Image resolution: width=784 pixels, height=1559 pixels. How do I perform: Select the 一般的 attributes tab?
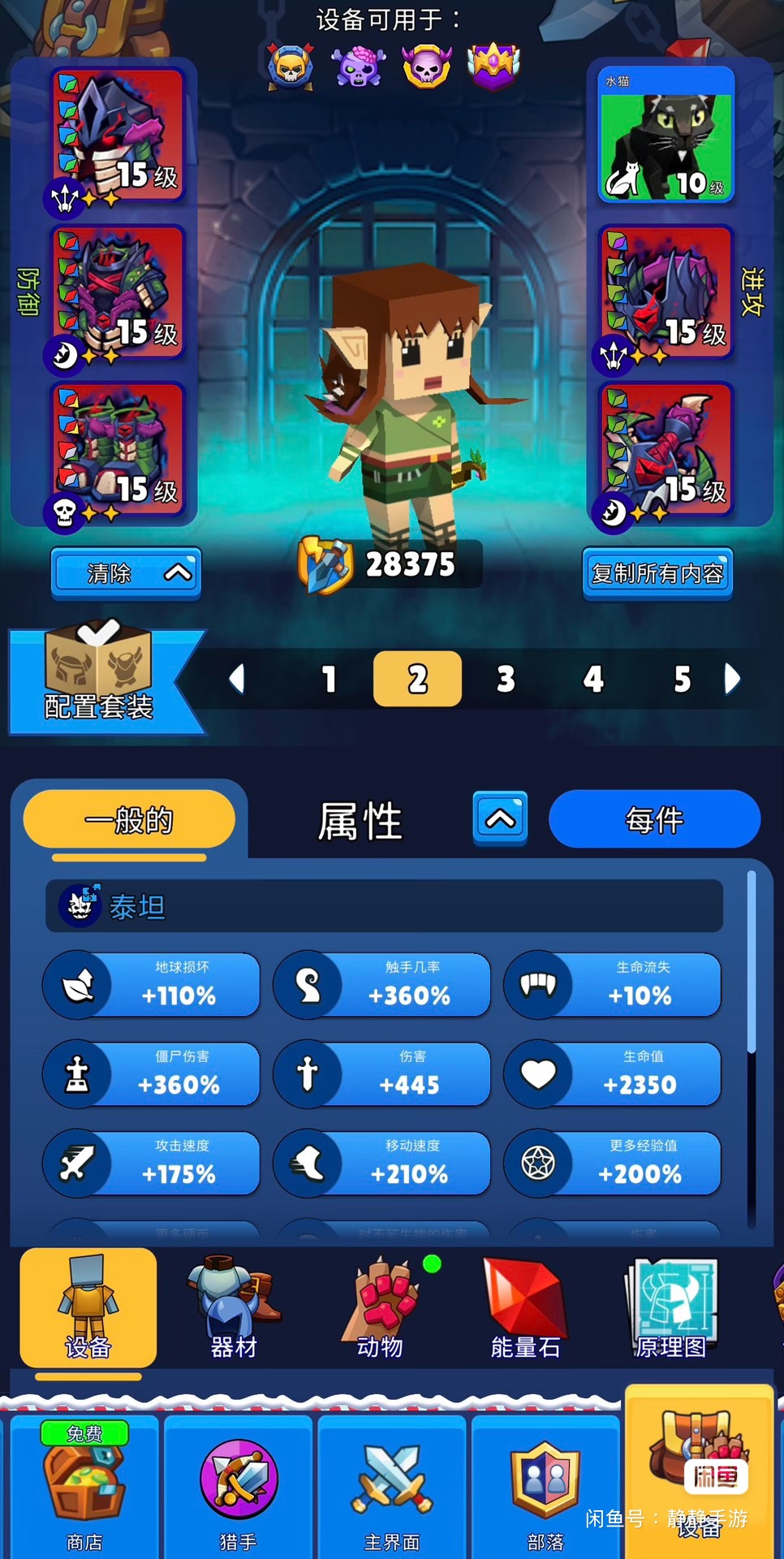(129, 819)
